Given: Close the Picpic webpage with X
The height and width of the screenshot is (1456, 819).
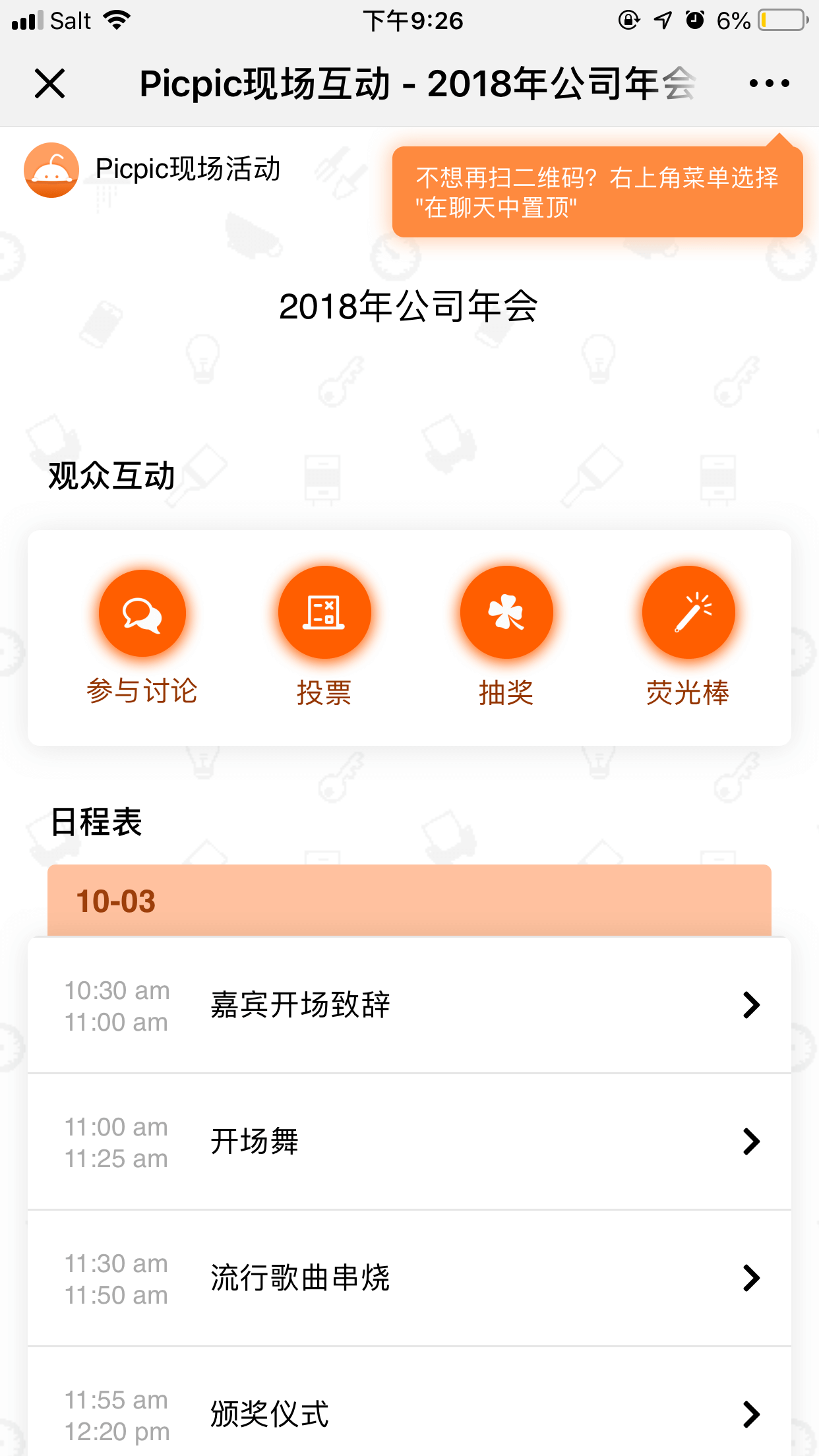Looking at the screenshot, I should point(49,84).
